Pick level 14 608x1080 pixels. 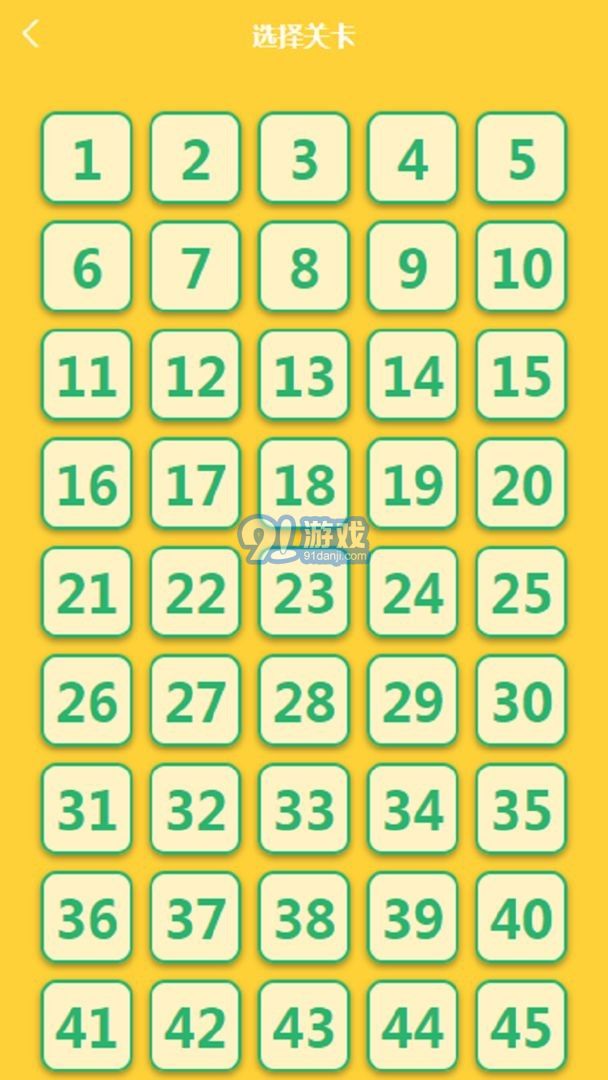click(x=412, y=375)
